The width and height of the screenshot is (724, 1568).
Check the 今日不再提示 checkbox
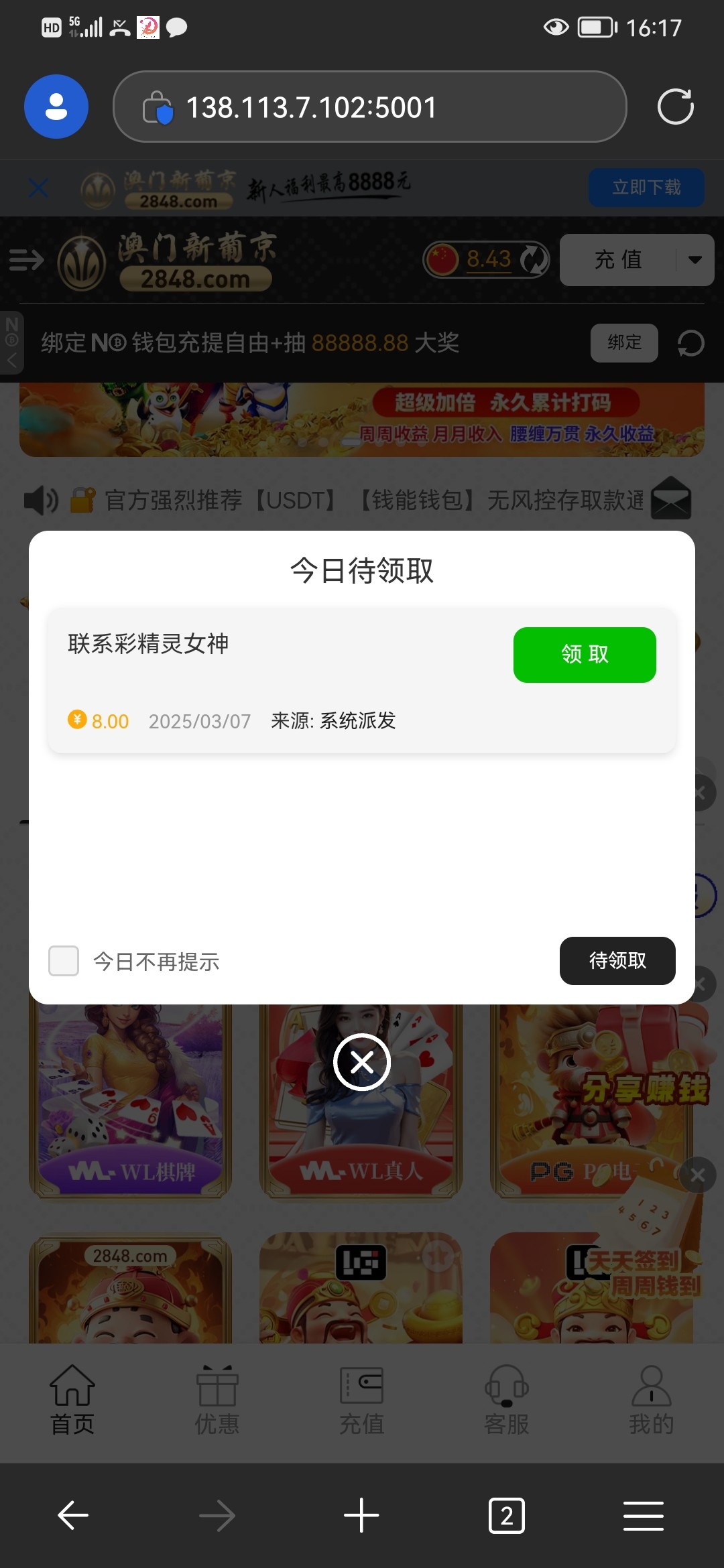coord(64,961)
